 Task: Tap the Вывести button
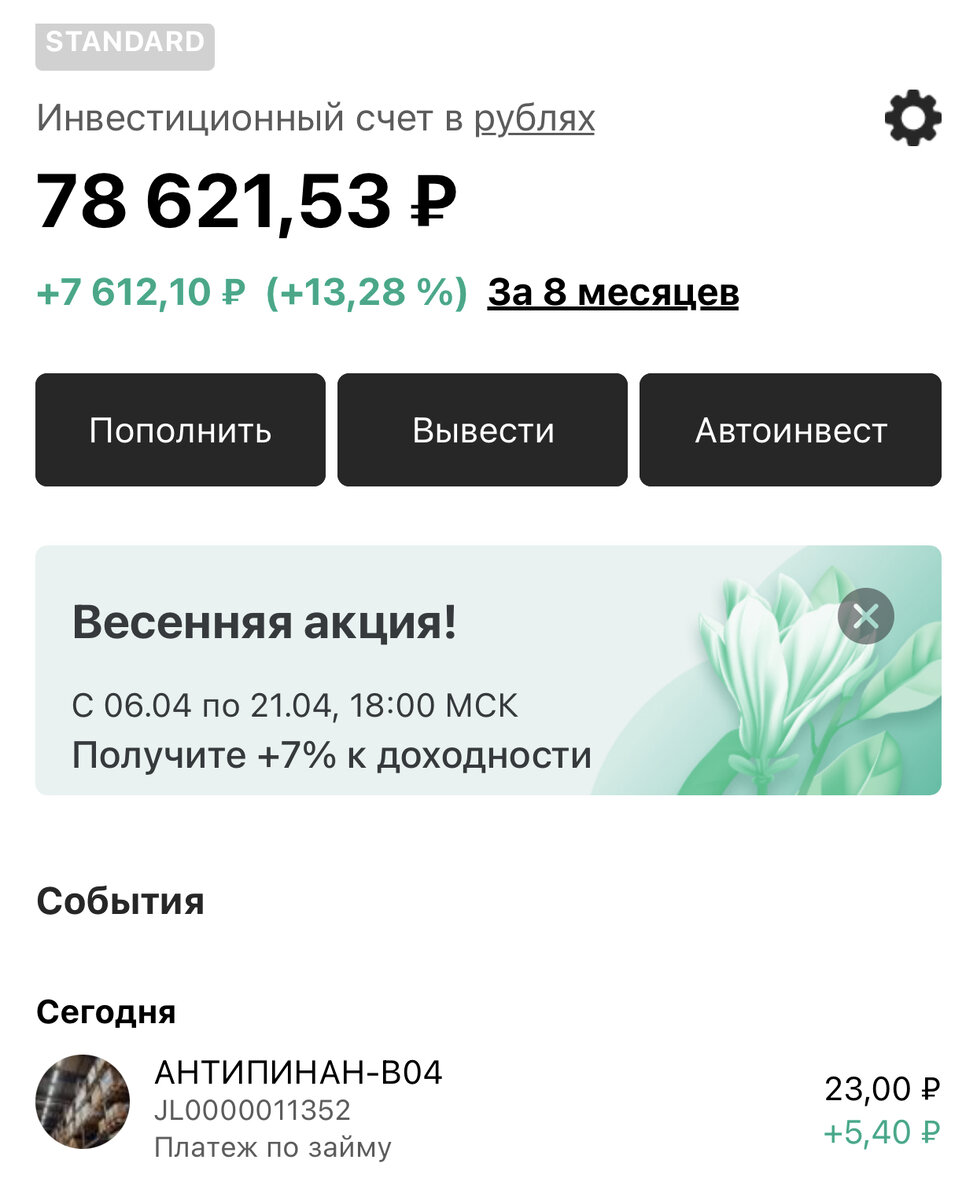click(x=482, y=430)
